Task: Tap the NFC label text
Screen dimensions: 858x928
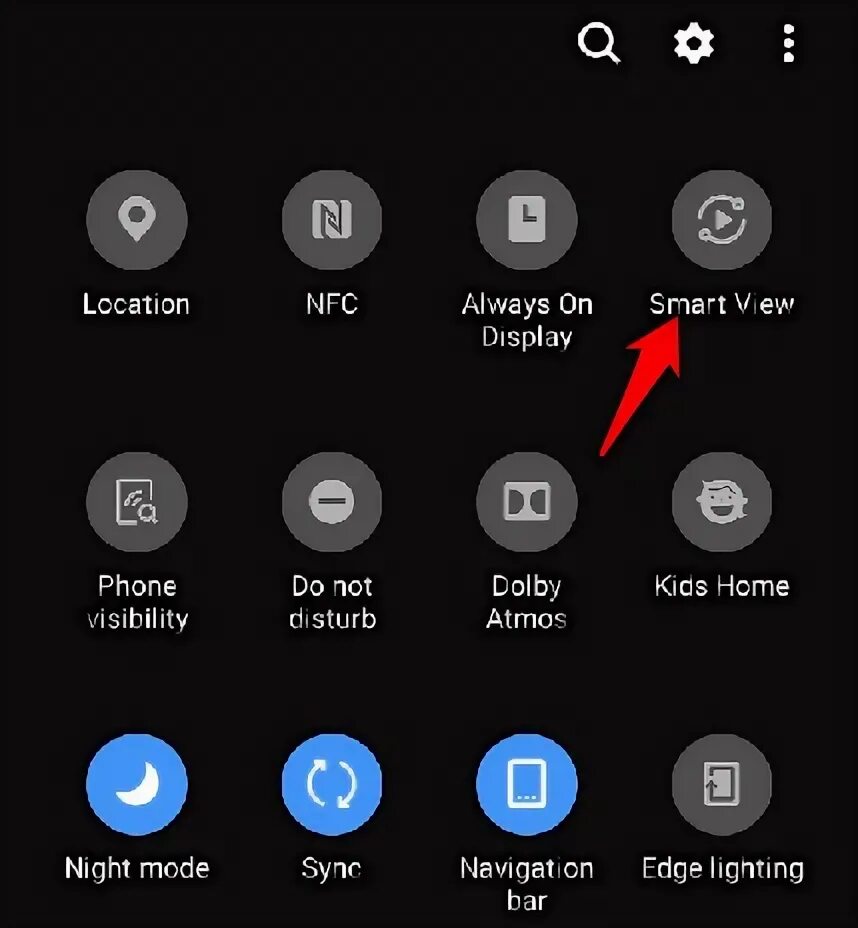Action: point(332,304)
